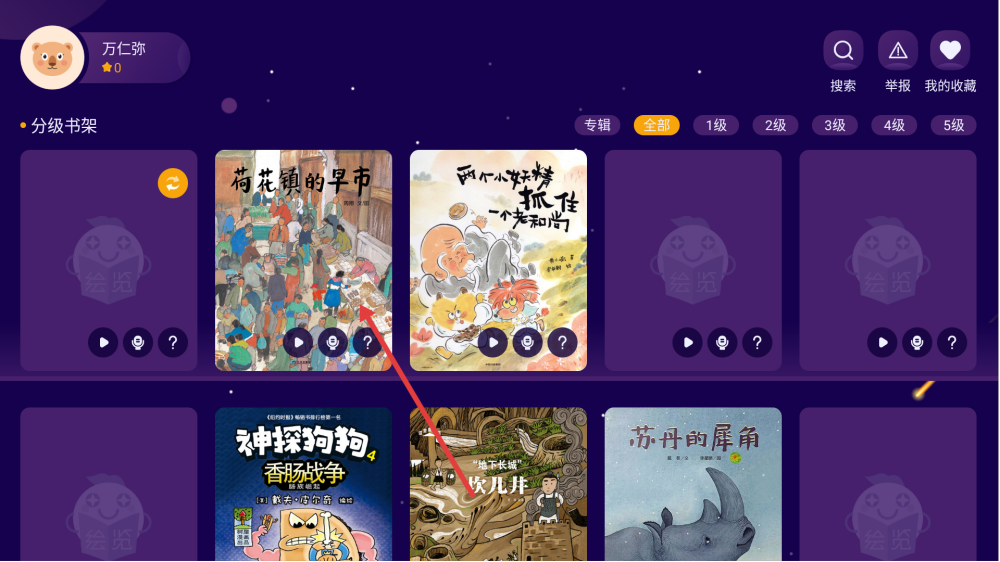Open 我的收藏 favorites
The image size is (1000, 562).
[950, 51]
